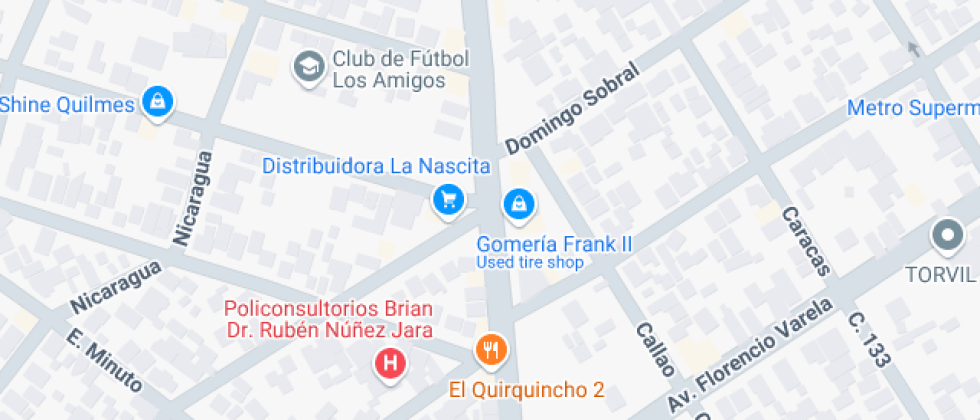Open the El Quirquincho 2 restaurant pin
Screen dimensions: 980x420
click(491, 350)
